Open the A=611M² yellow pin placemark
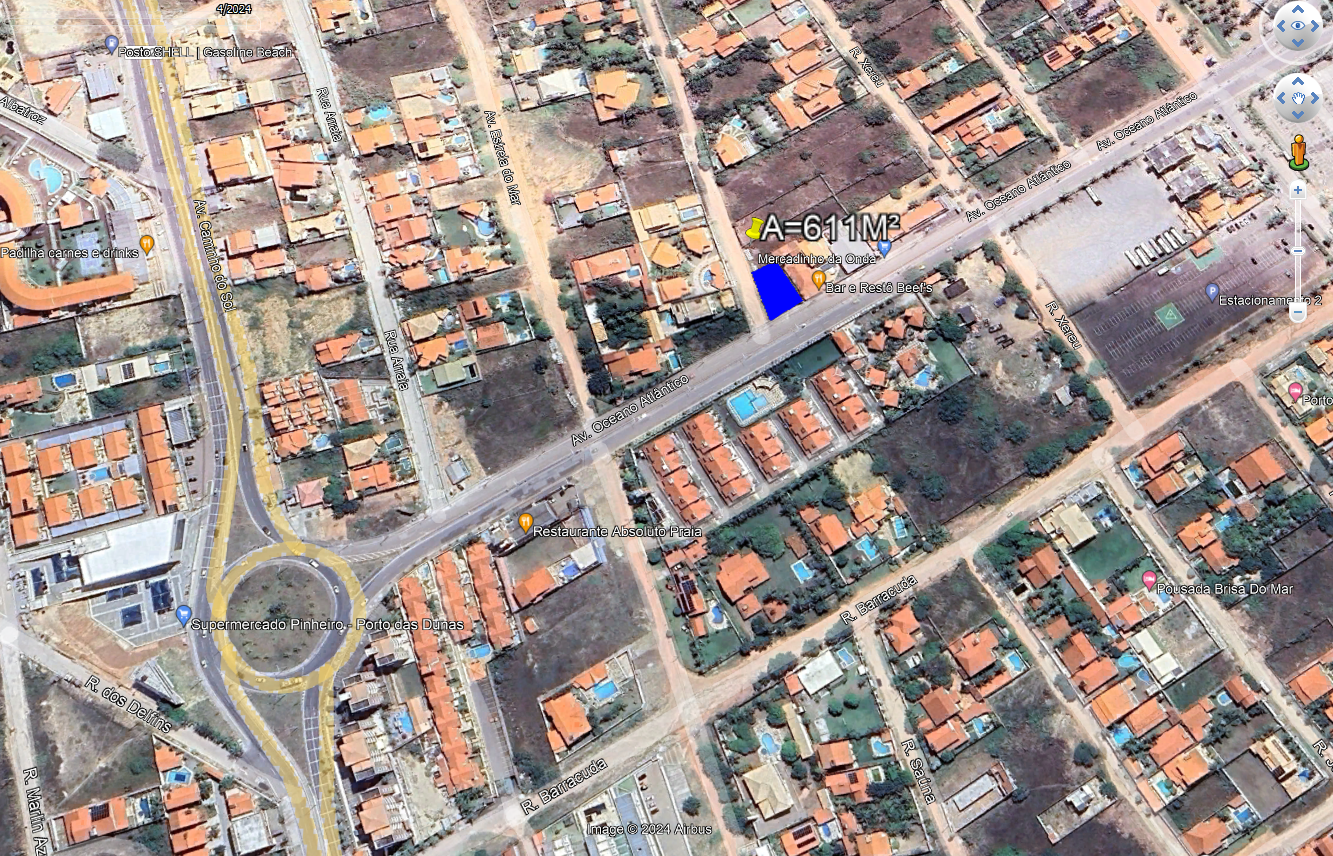Viewport: 1333px width, 856px height. pos(754,229)
